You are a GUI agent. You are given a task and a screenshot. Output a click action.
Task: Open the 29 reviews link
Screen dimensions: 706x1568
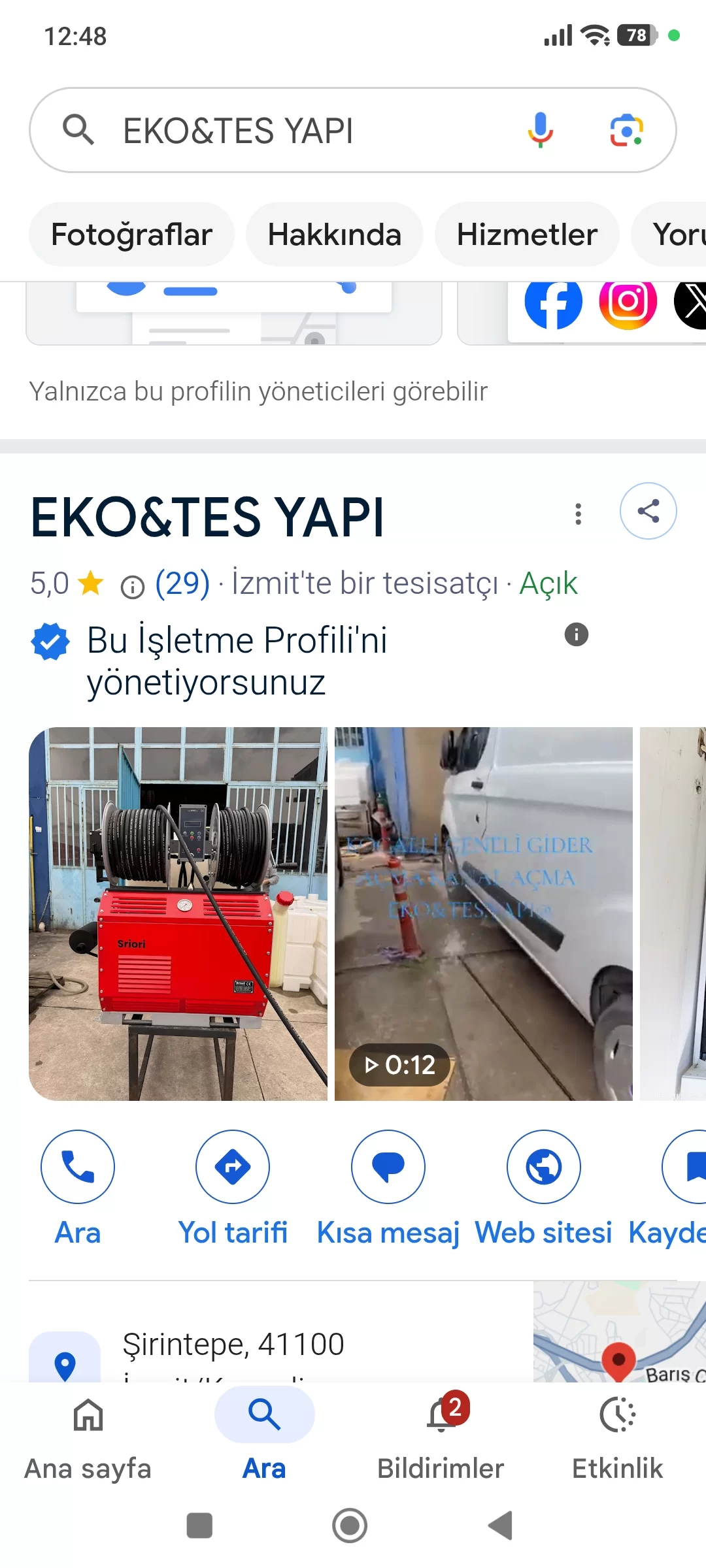coord(182,583)
